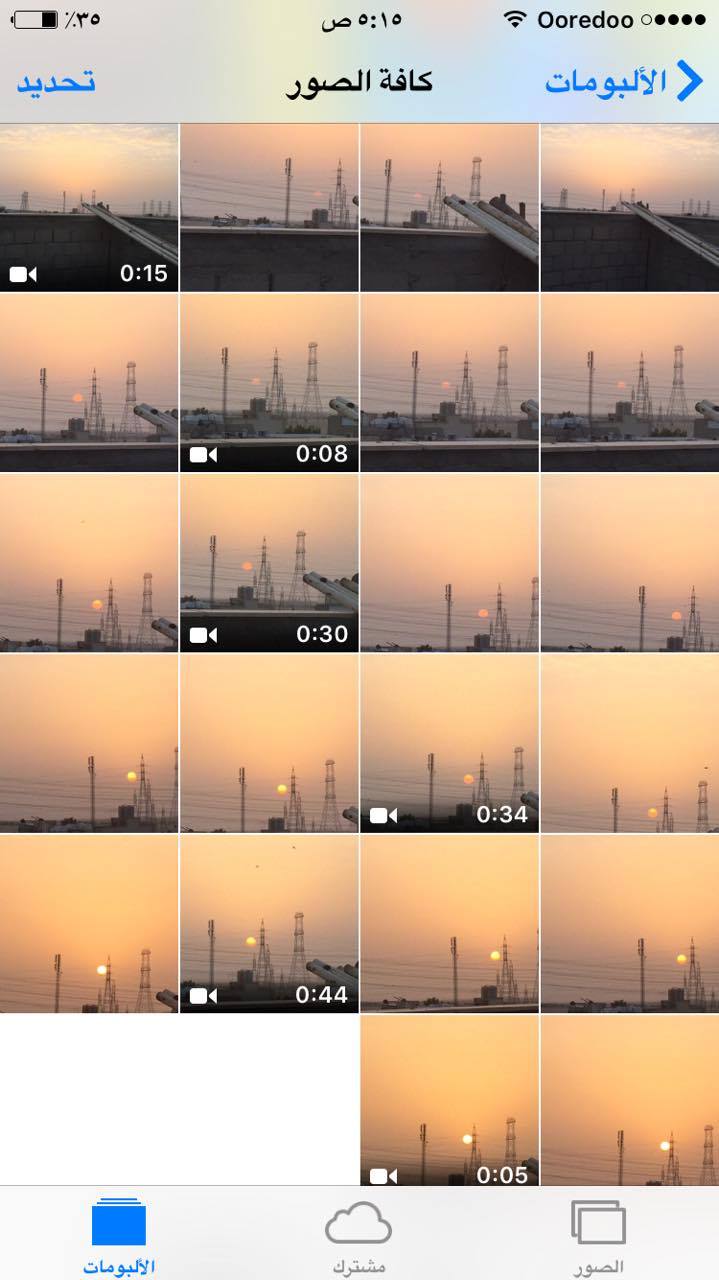Open the 0:05 video thumbnail

[x=449, y=1100]
